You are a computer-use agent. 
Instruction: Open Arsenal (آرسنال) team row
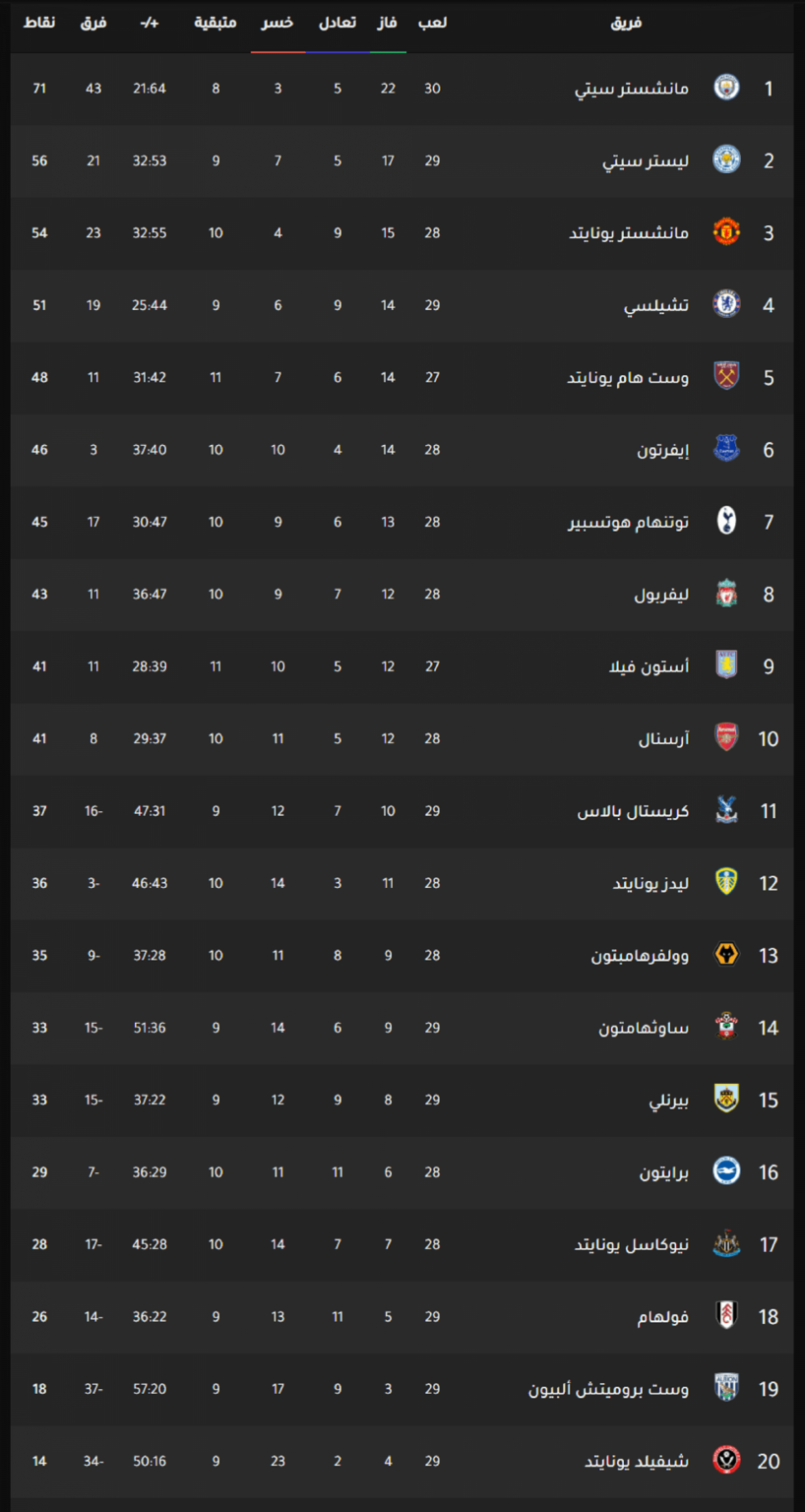[402, 739]
